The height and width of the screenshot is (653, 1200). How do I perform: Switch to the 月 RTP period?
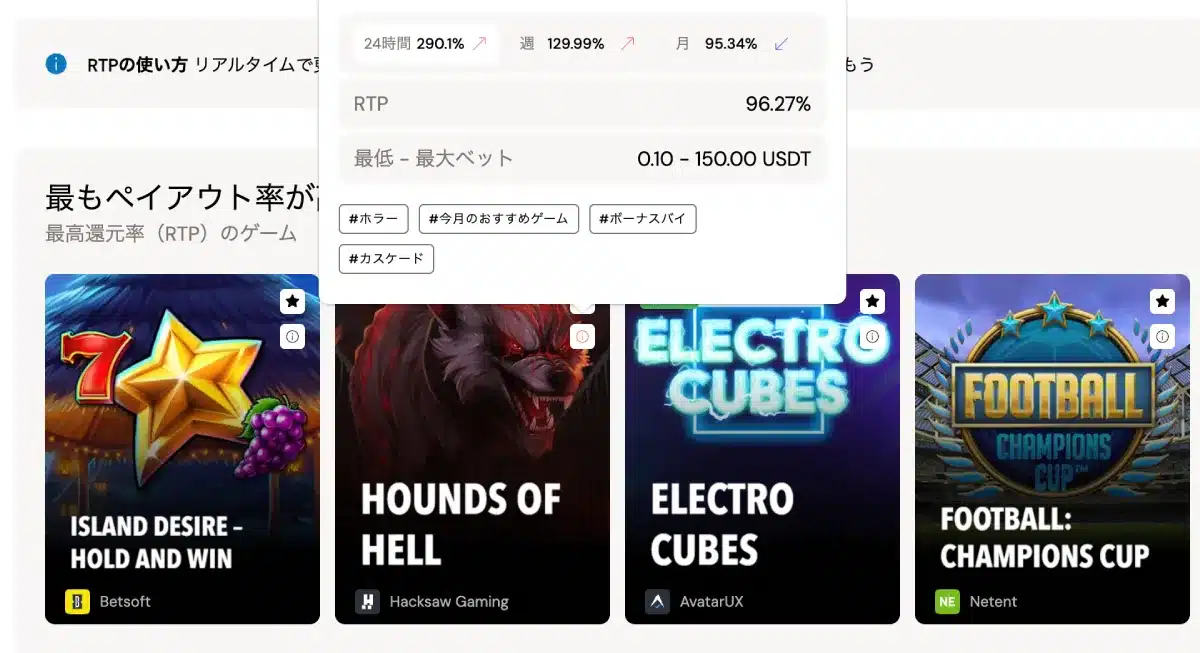[732, 44]
